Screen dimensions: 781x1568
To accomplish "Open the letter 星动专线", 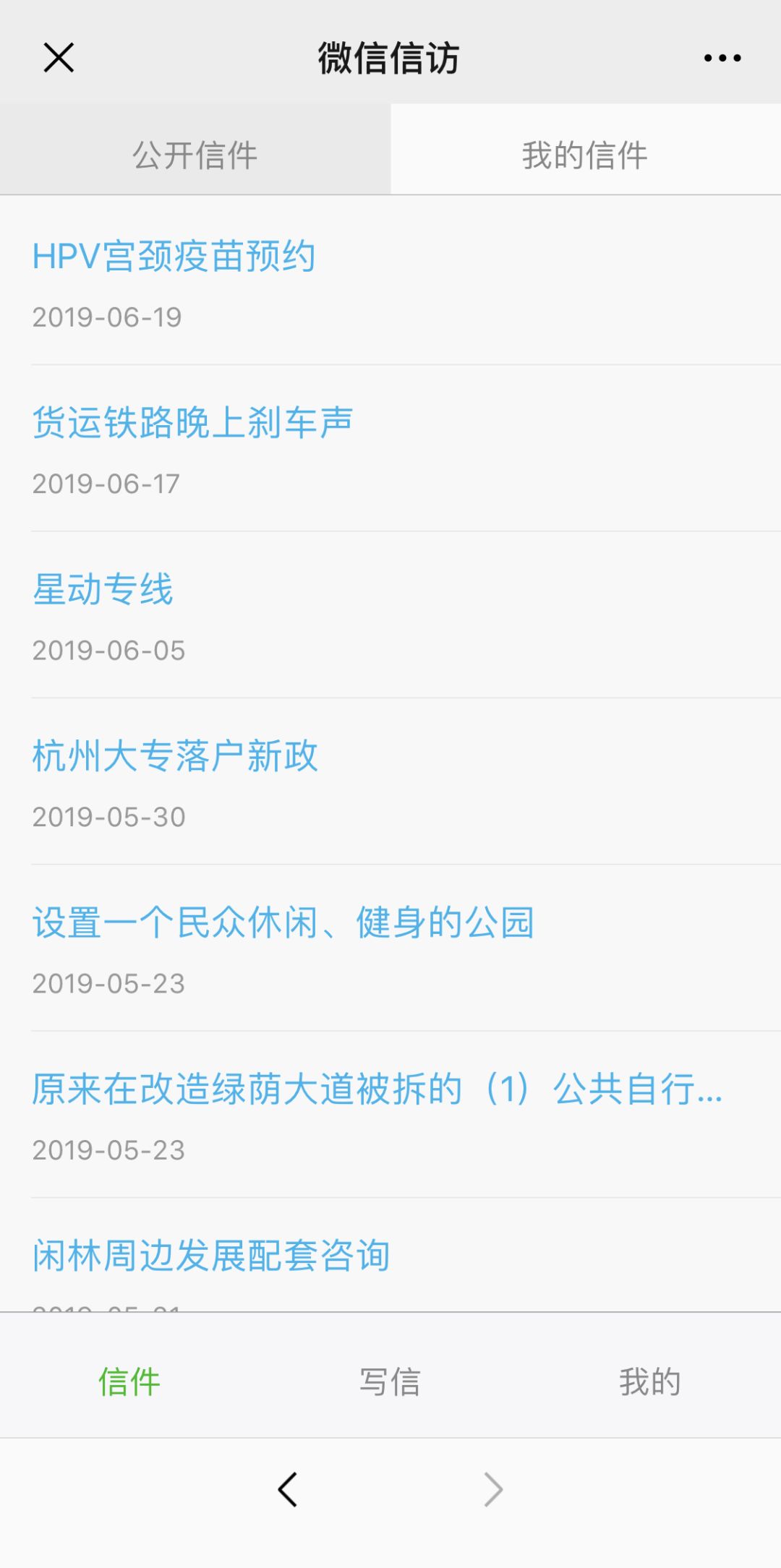I will pyautogui.click(x=103, y=589).
